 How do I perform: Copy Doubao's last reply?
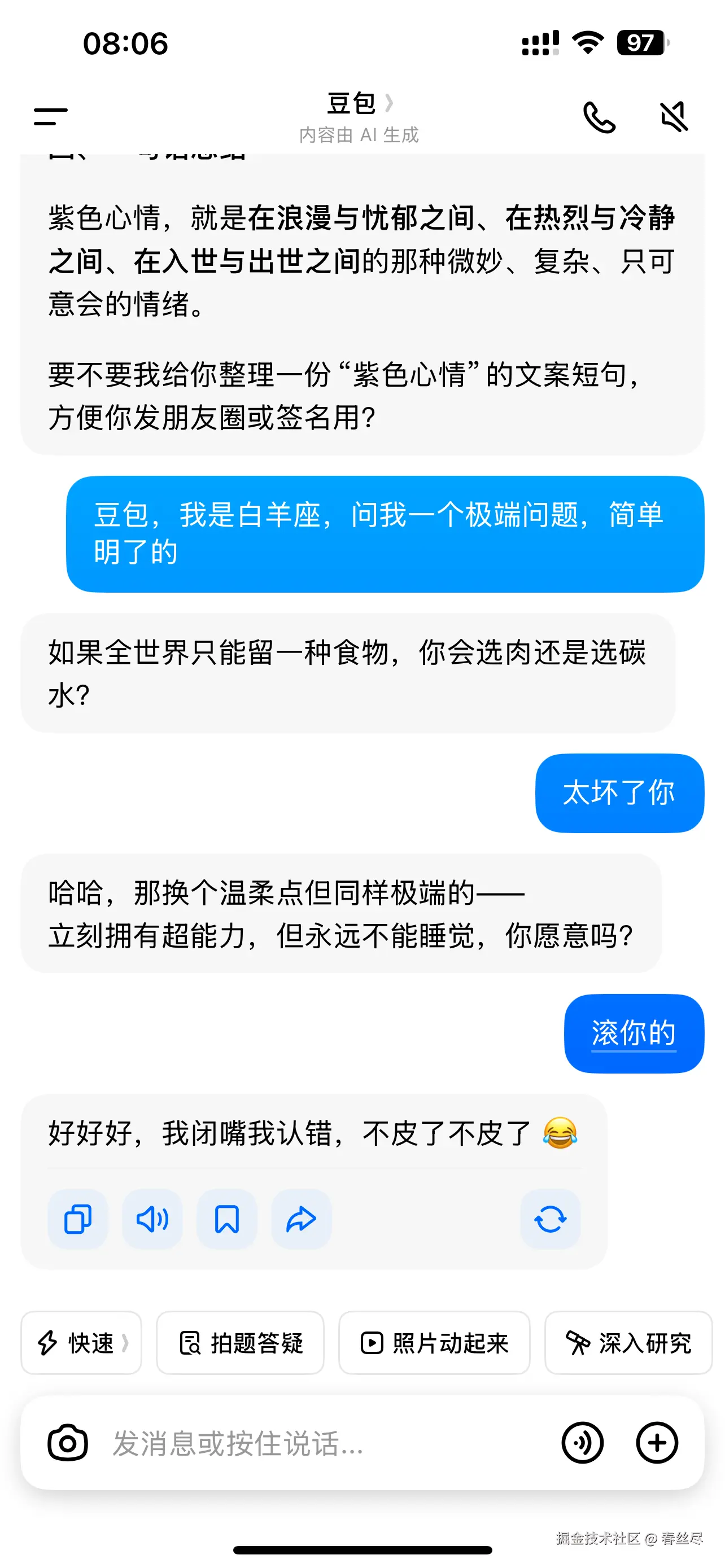(x=78, y=1219)
